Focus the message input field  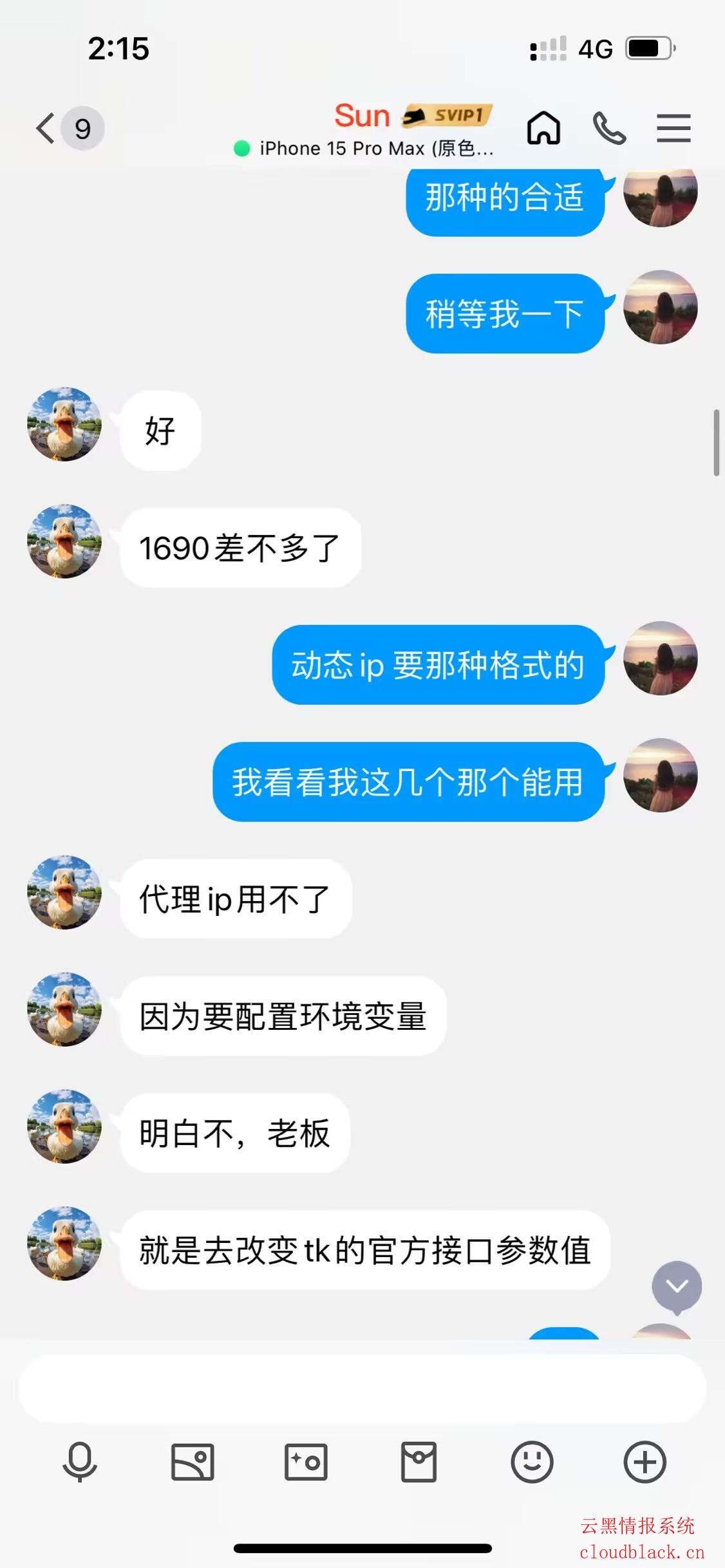pyautogui.click(x=362, y=1388)
